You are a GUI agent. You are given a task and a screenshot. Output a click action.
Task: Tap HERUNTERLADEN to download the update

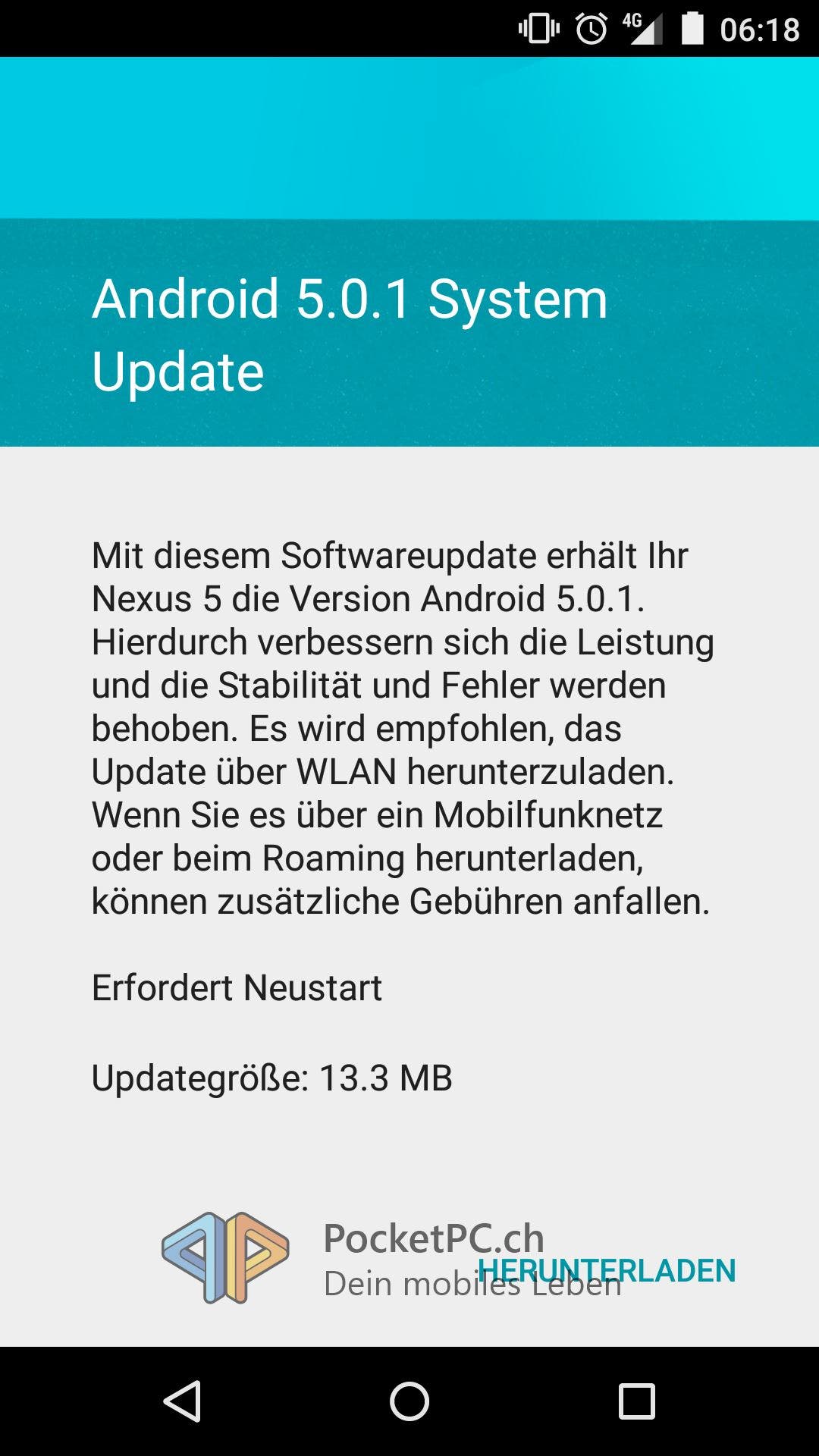coord(607,1270)
